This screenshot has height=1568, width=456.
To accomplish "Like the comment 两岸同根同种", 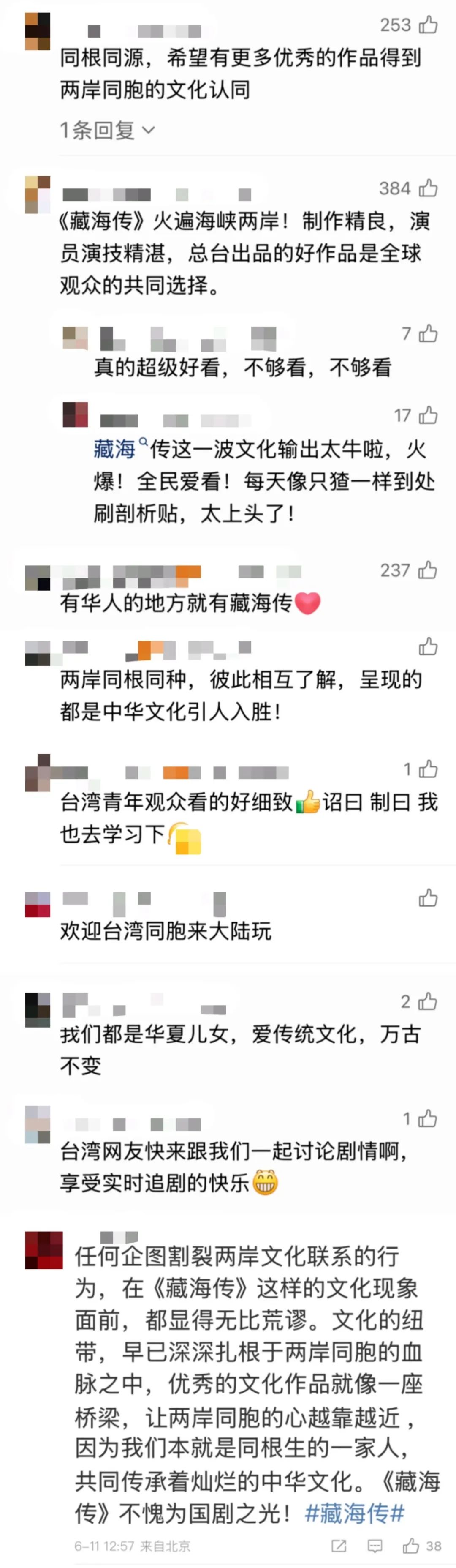I will point(428,646).
